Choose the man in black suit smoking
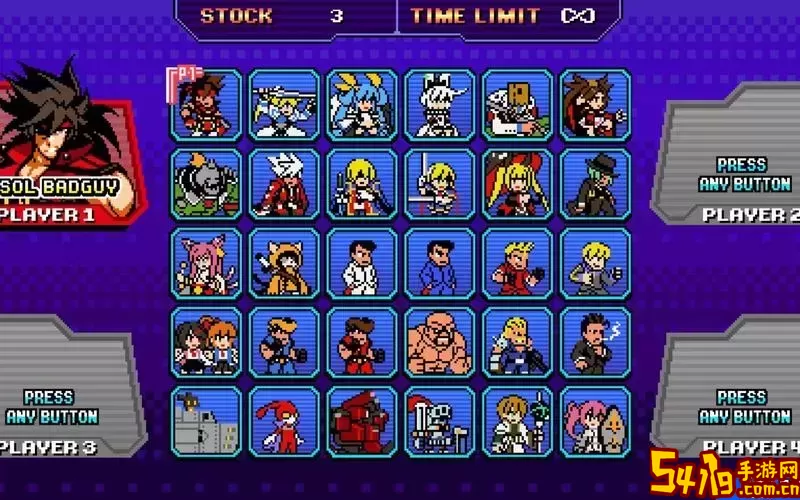Screen dimensions: 800x500 click(595, 341)
